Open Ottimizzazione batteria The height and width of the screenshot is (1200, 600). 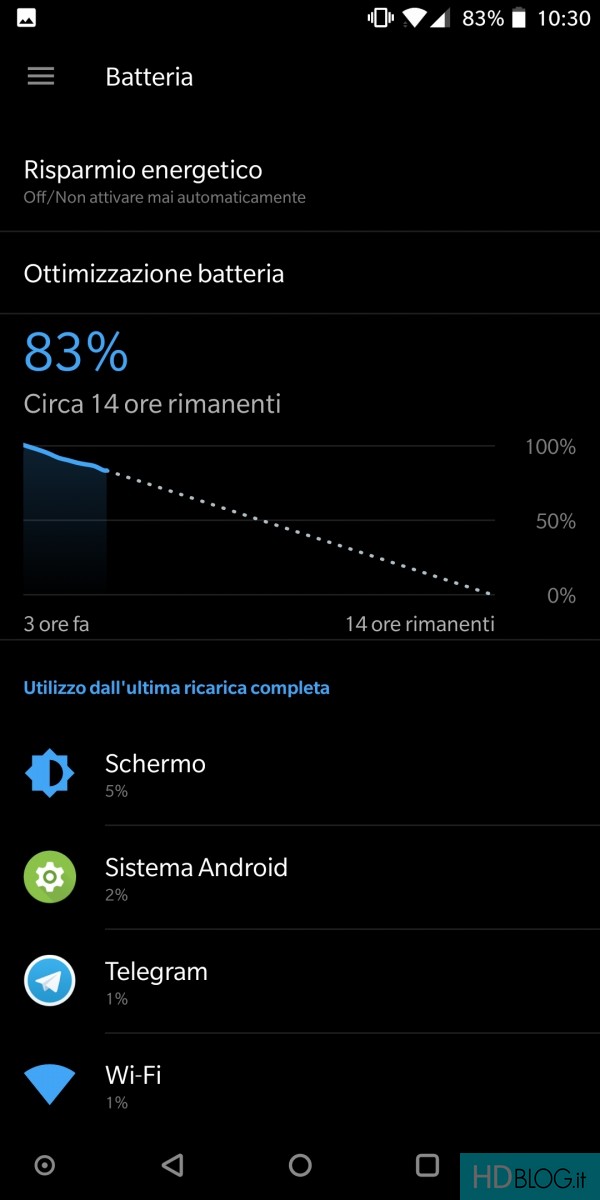300,273
